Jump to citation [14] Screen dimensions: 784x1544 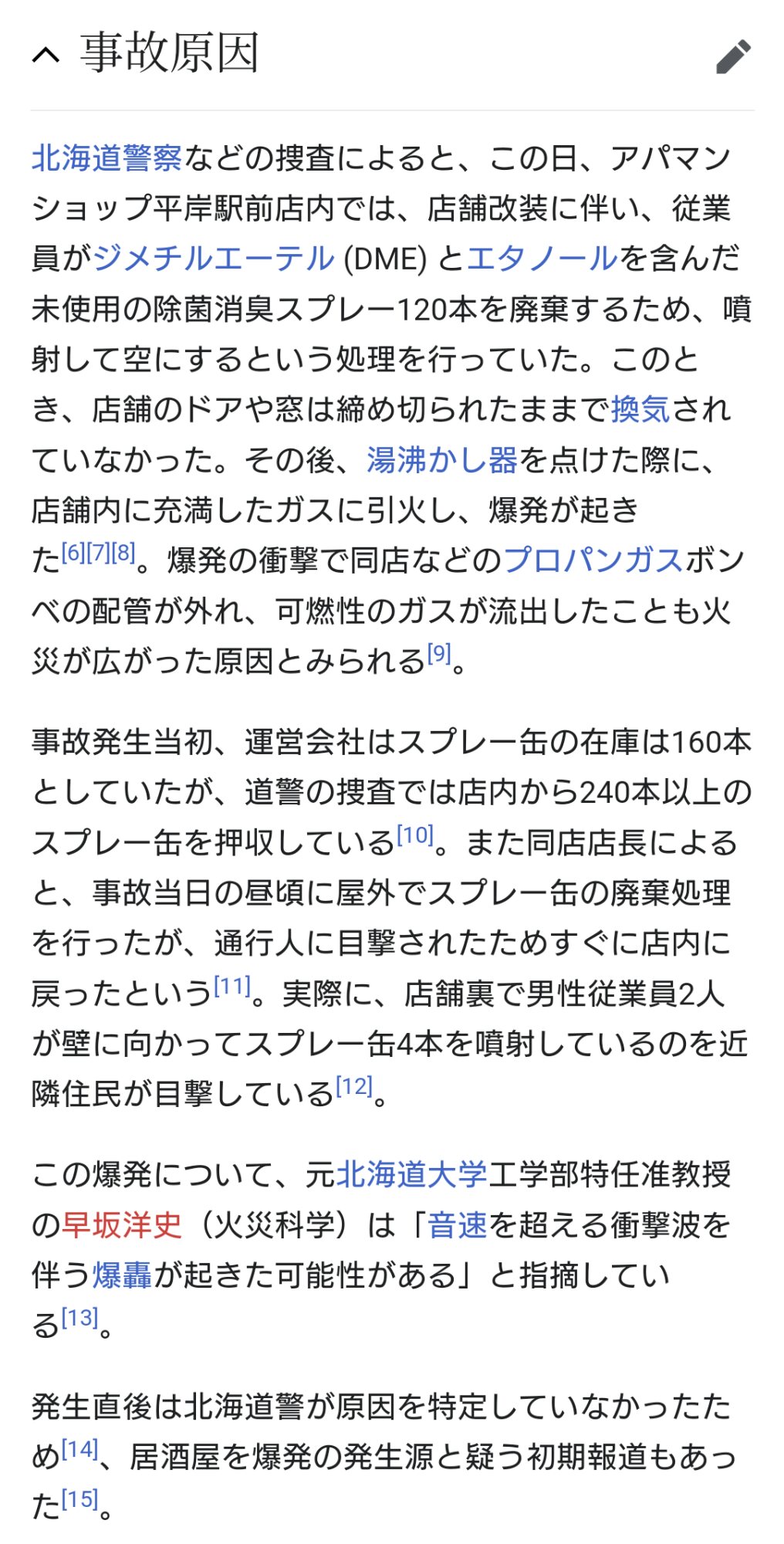(x=80, y=1449)
